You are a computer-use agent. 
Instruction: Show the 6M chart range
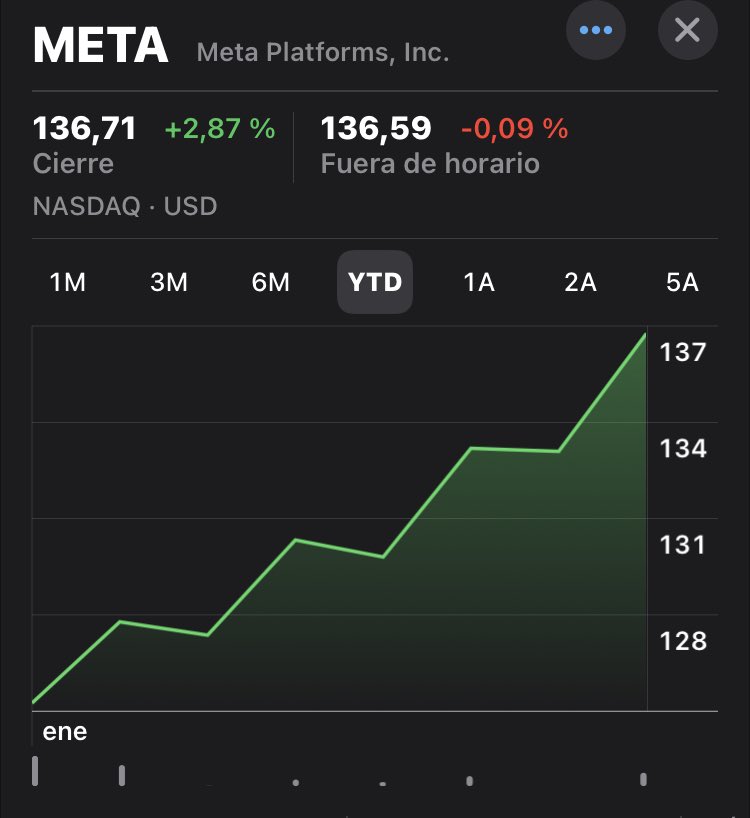click(x=270, y=282)
